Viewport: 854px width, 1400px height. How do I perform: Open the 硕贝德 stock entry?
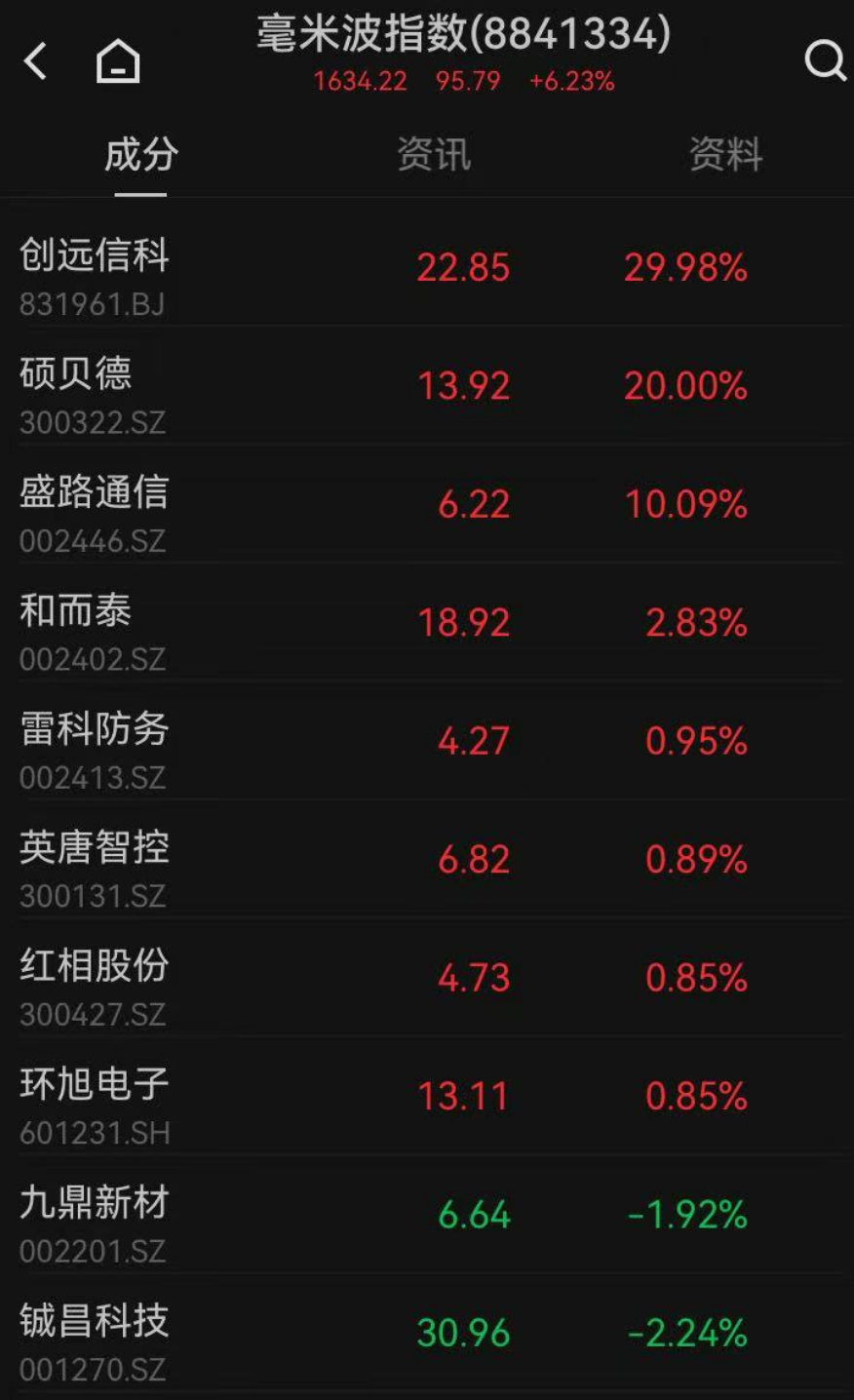click(76, 375)
